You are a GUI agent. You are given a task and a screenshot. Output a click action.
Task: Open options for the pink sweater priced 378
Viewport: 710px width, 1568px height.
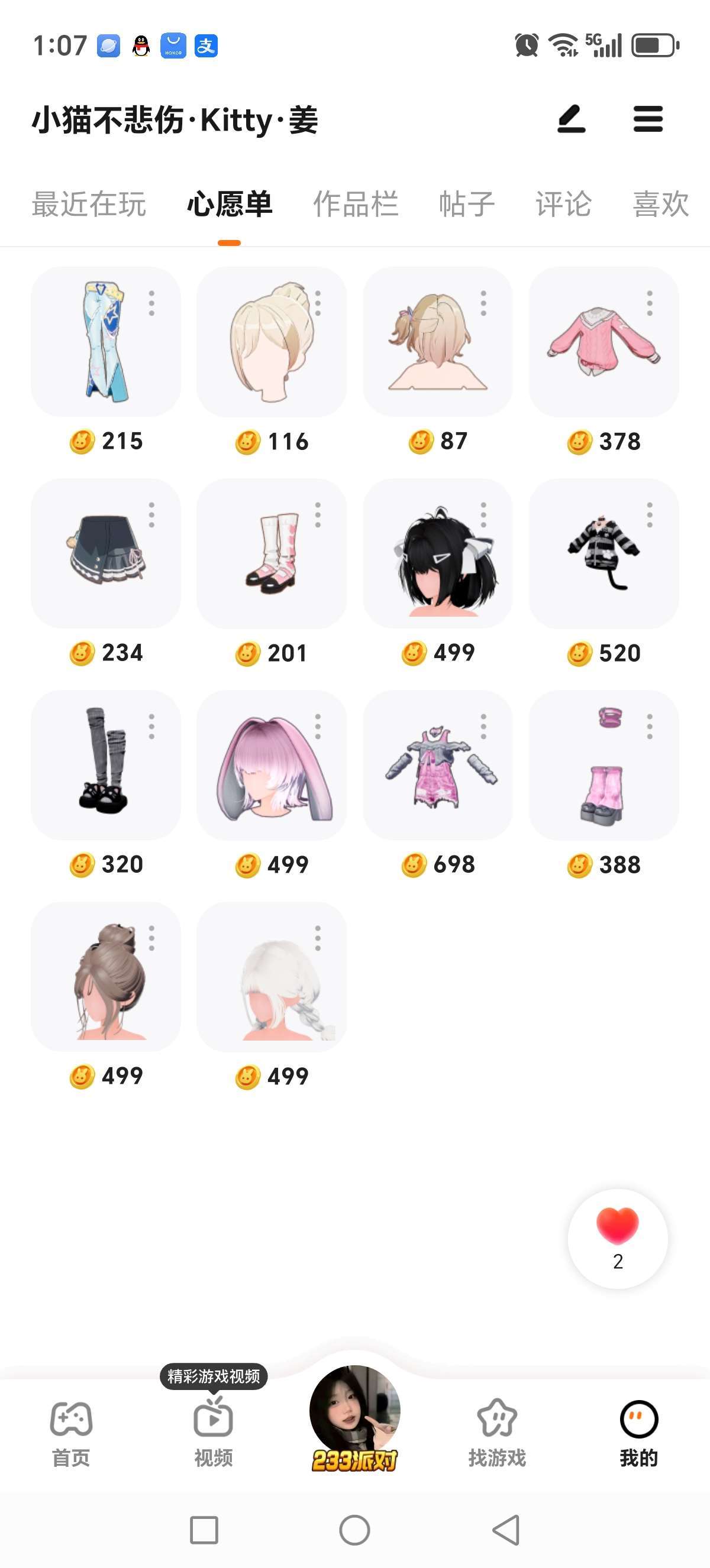(650, 303)
